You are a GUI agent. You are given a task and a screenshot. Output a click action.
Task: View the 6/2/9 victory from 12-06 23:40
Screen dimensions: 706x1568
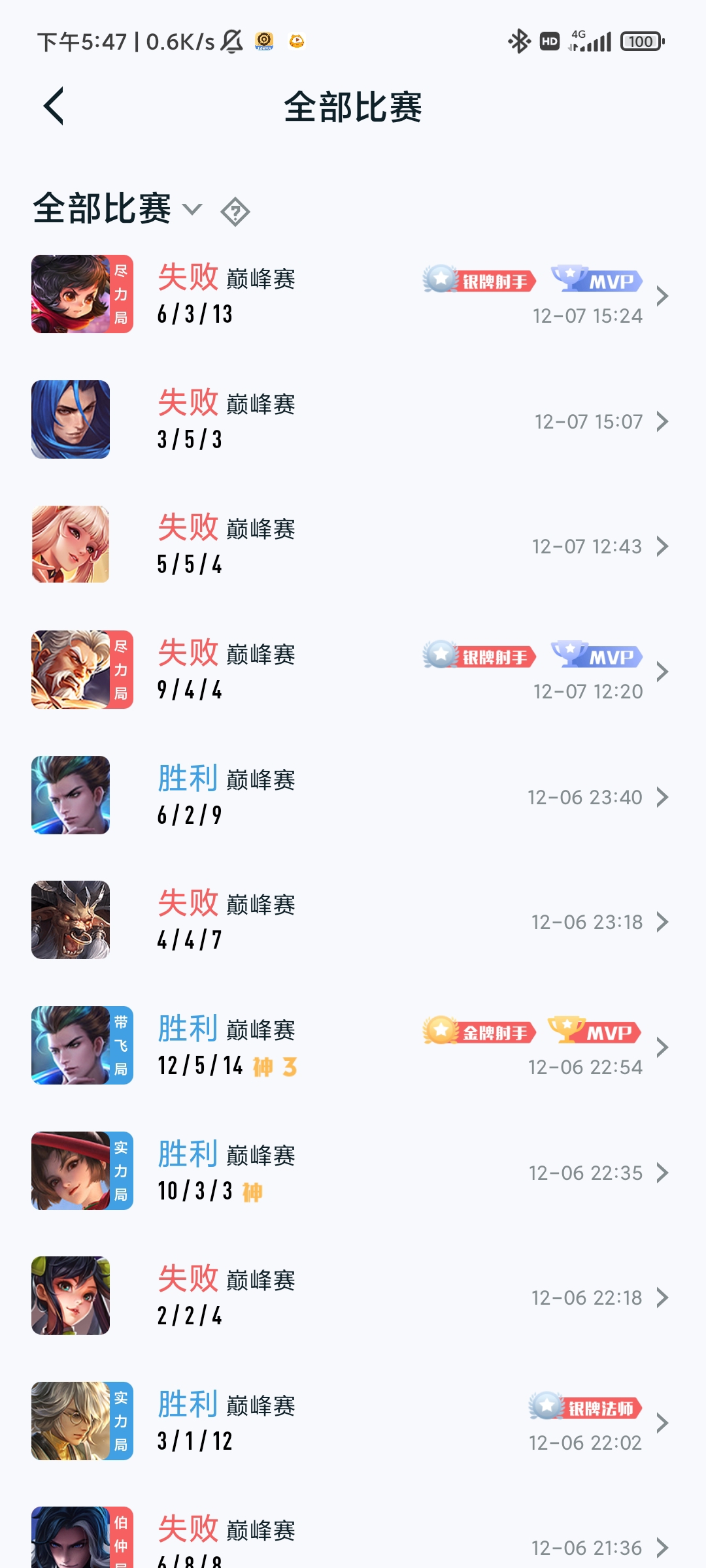(x=353, y=796)
